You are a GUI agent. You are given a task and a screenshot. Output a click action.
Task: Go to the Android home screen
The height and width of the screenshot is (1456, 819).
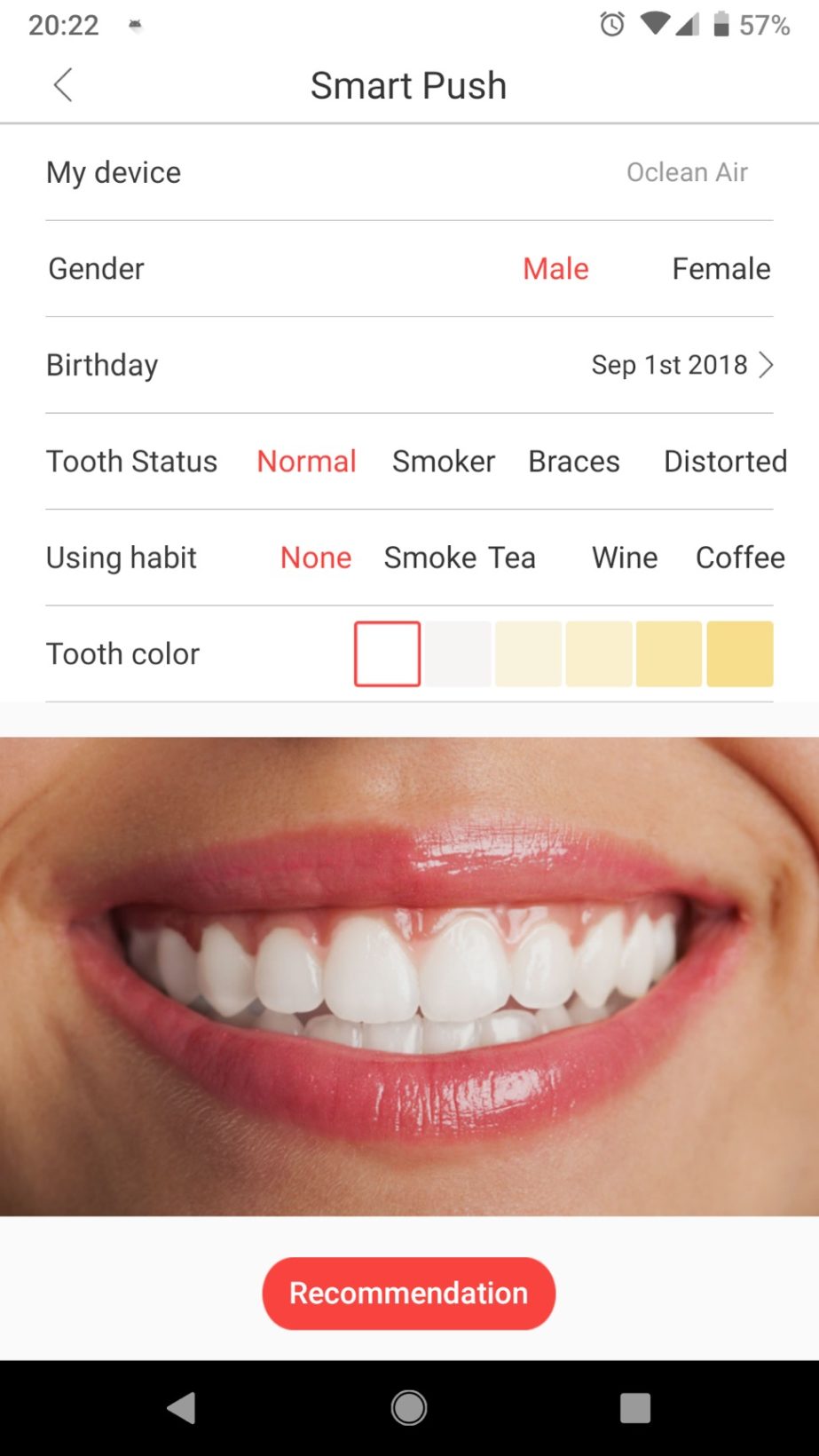pyautogui.click(x=409, y=1407)
